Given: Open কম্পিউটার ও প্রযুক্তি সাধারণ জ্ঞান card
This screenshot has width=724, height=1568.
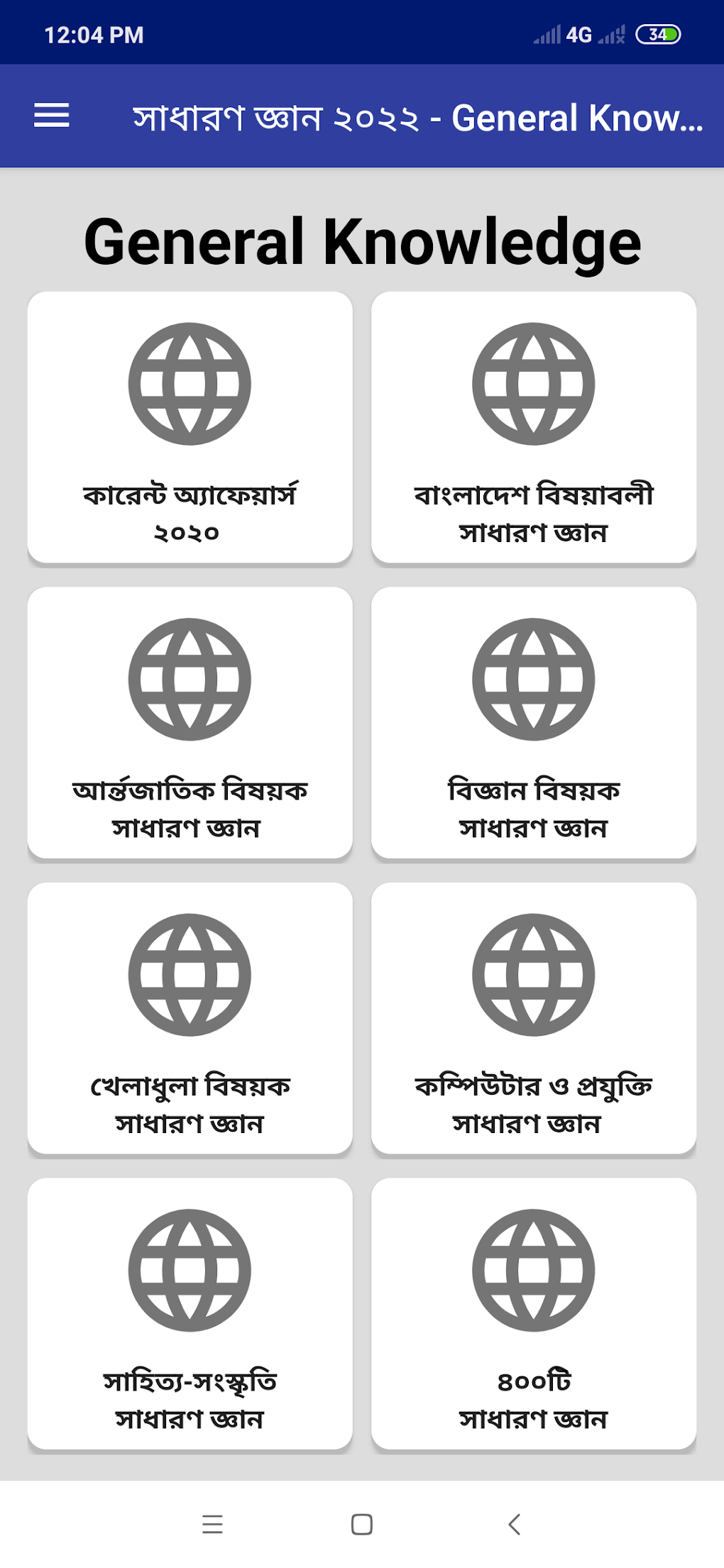Looking at the screenshot, I should click(x=533, y=1018).
